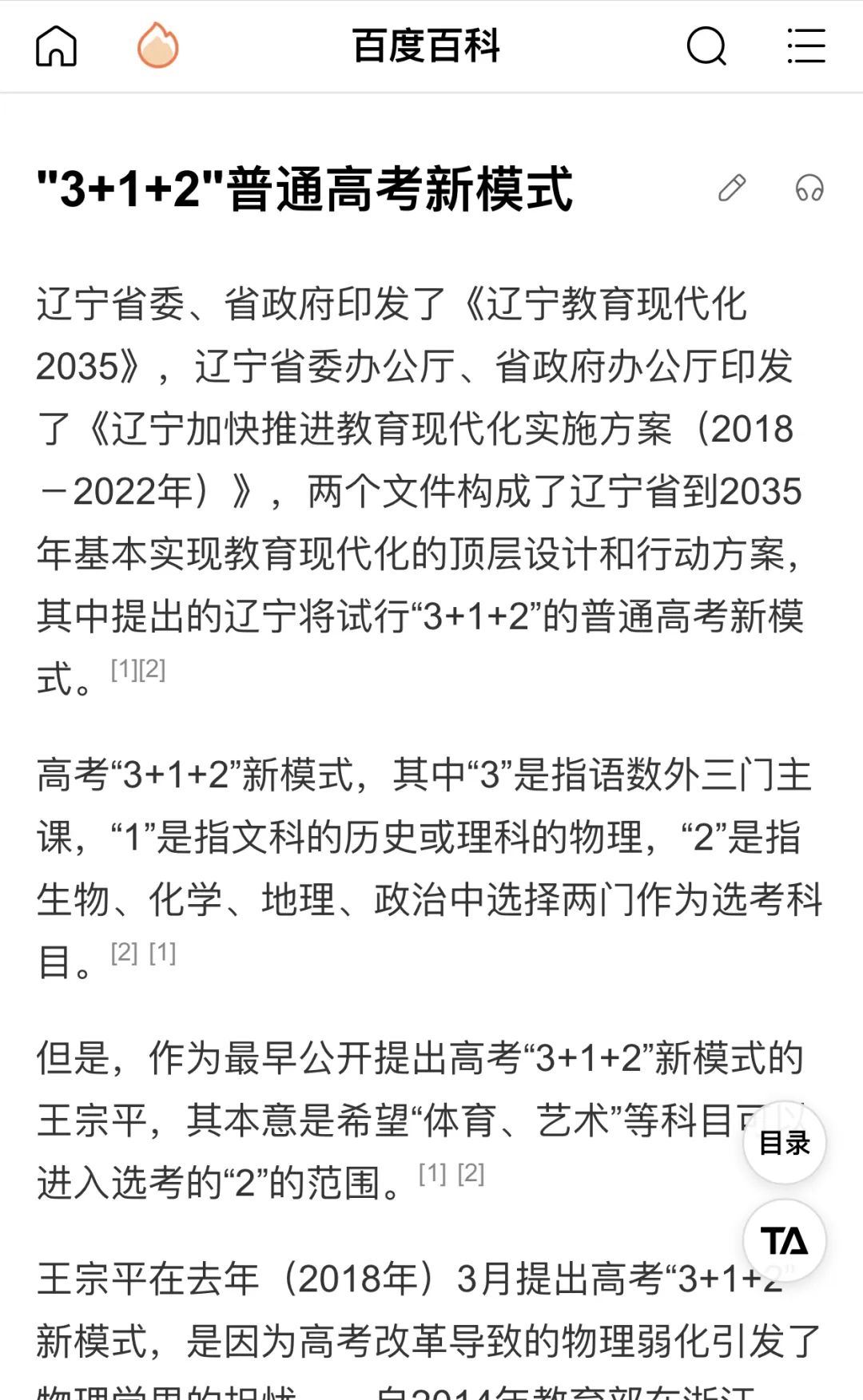Open the search magnifier icon
Image resolution: width=863 pixels, height=1400 pixels.
coord(706,46)
